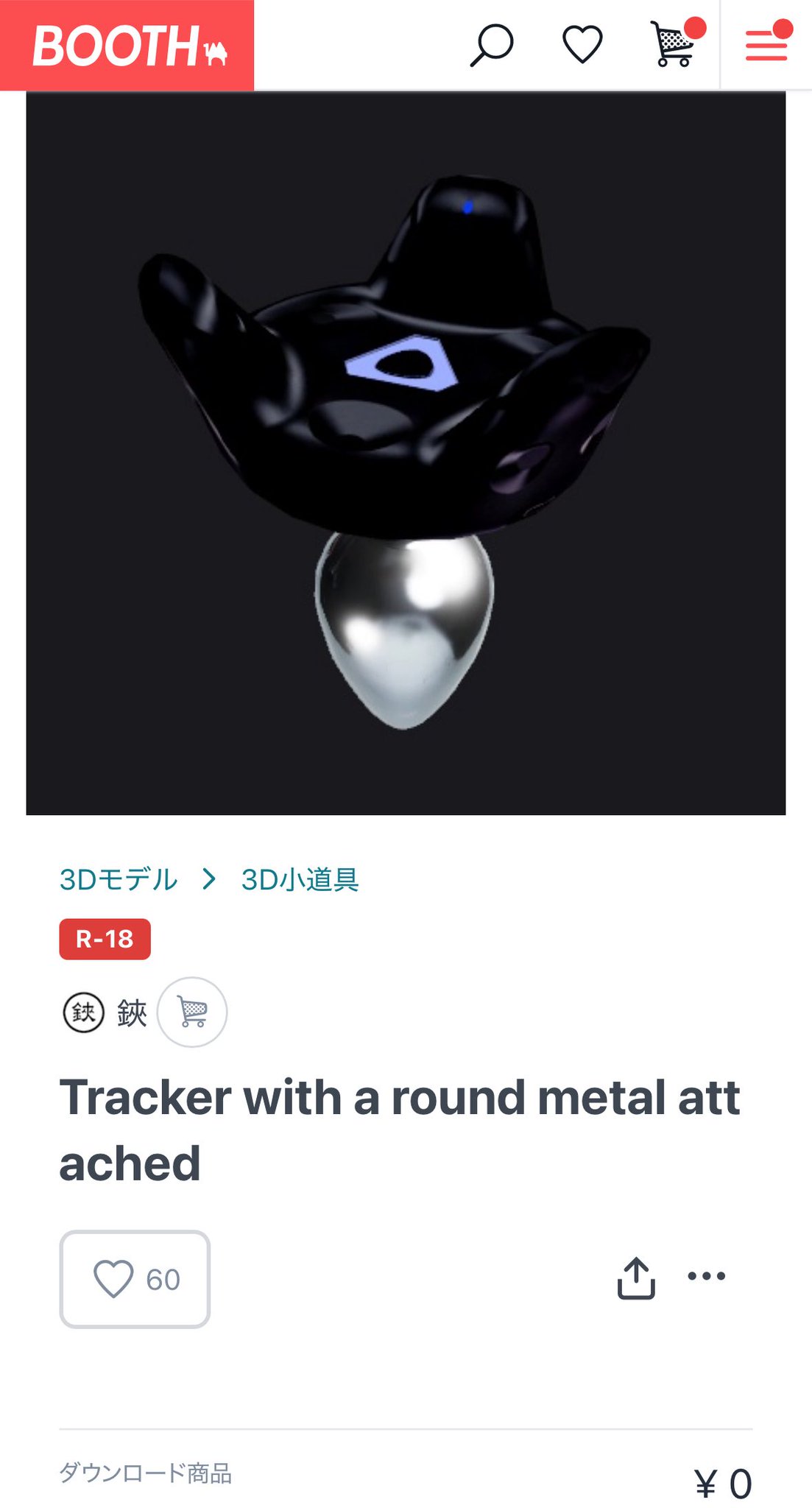Go to BOOTH home via logo

tap(127, 46)
